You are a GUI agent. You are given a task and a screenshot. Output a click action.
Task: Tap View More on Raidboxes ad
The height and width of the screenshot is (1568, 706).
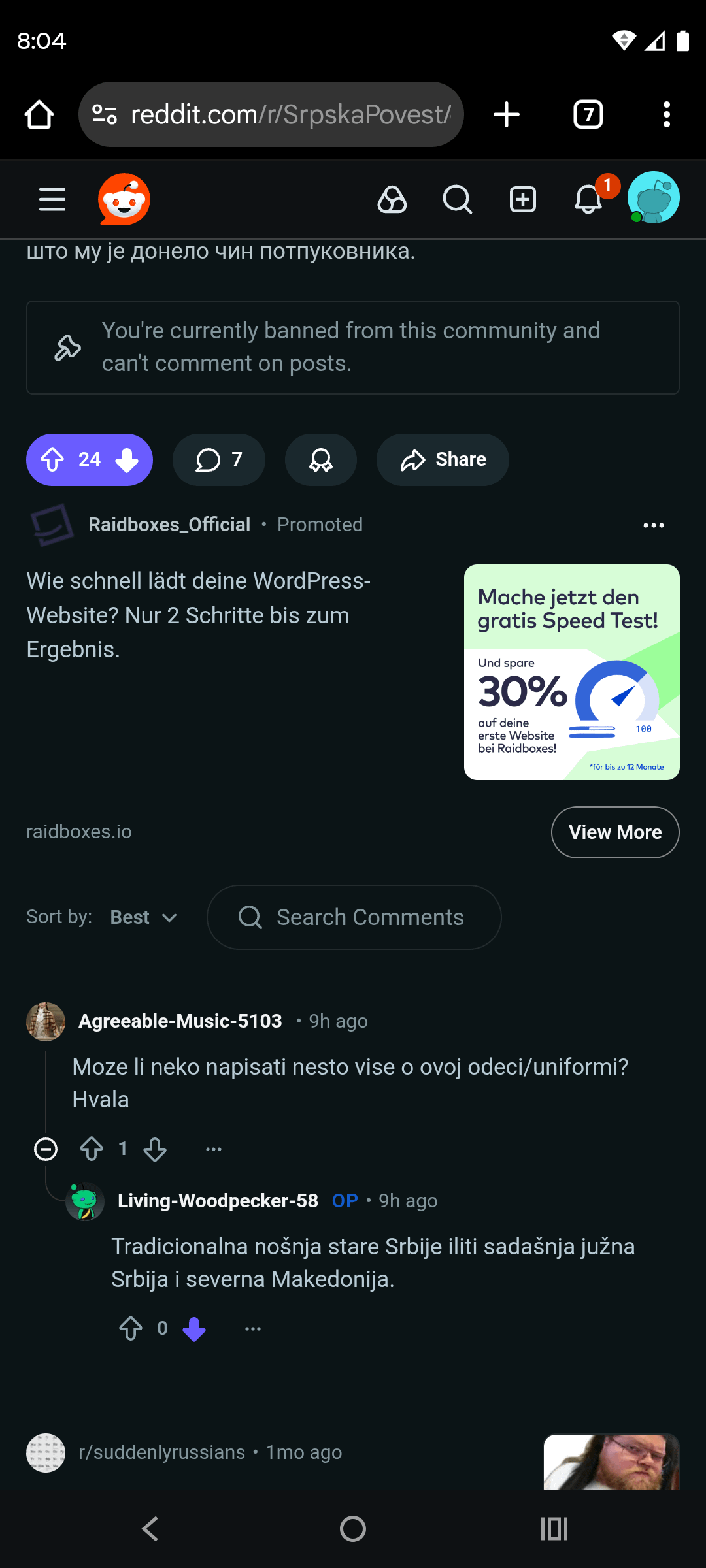(x=614, y=832)
